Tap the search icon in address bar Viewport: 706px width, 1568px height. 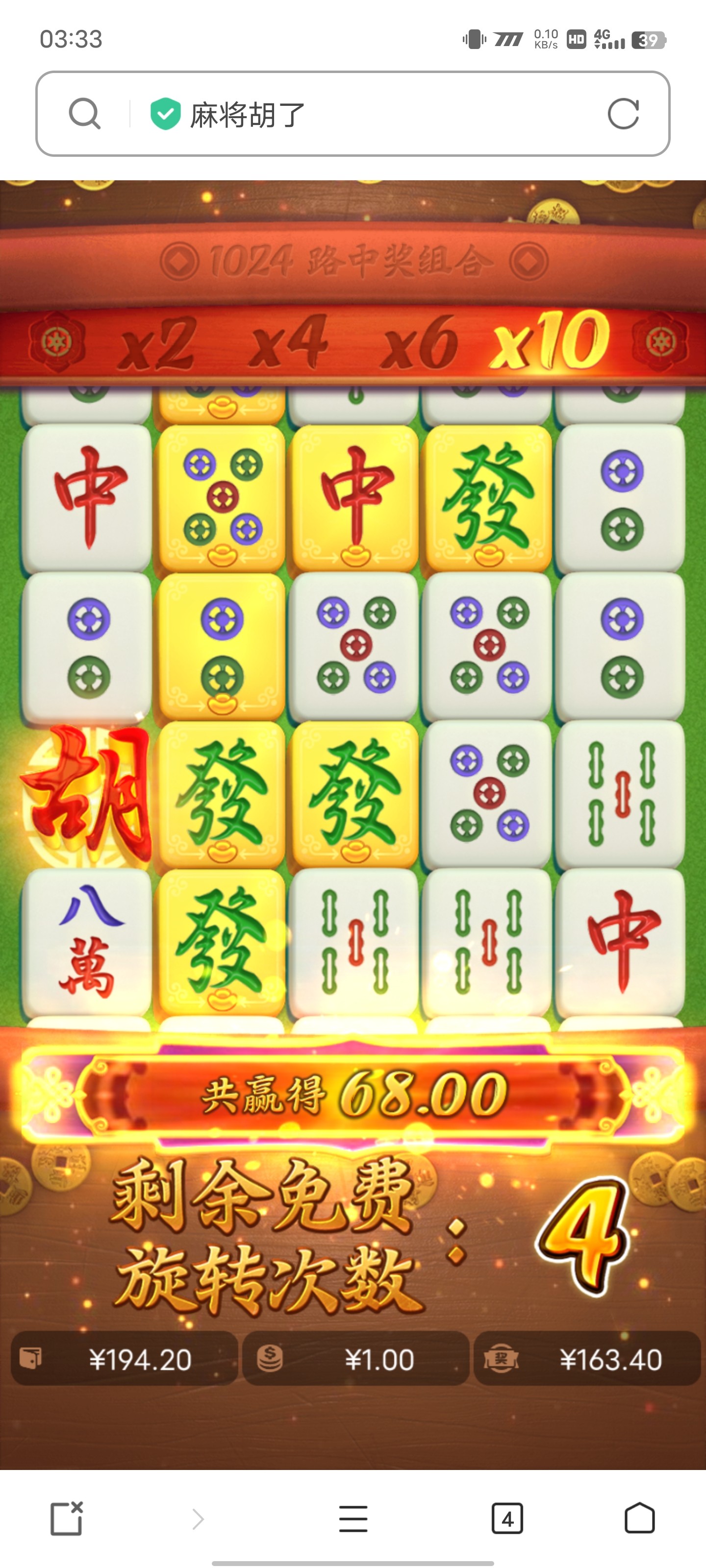pyautogui.click(x=84, y=114)
